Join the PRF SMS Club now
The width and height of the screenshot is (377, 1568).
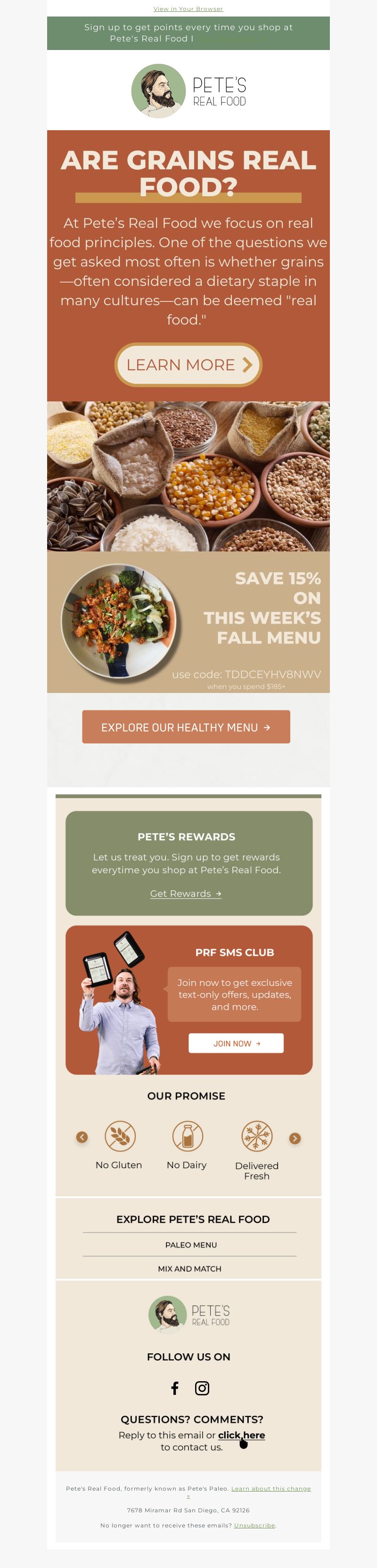click(x=235, y=1043)
